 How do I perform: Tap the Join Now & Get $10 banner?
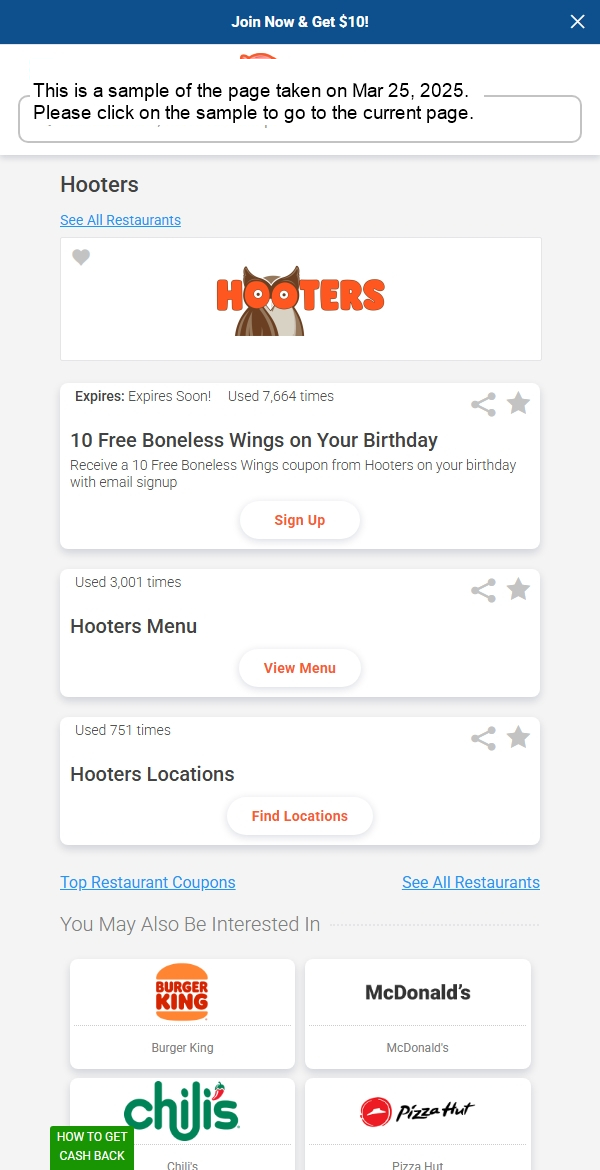[x=300, y=21]
